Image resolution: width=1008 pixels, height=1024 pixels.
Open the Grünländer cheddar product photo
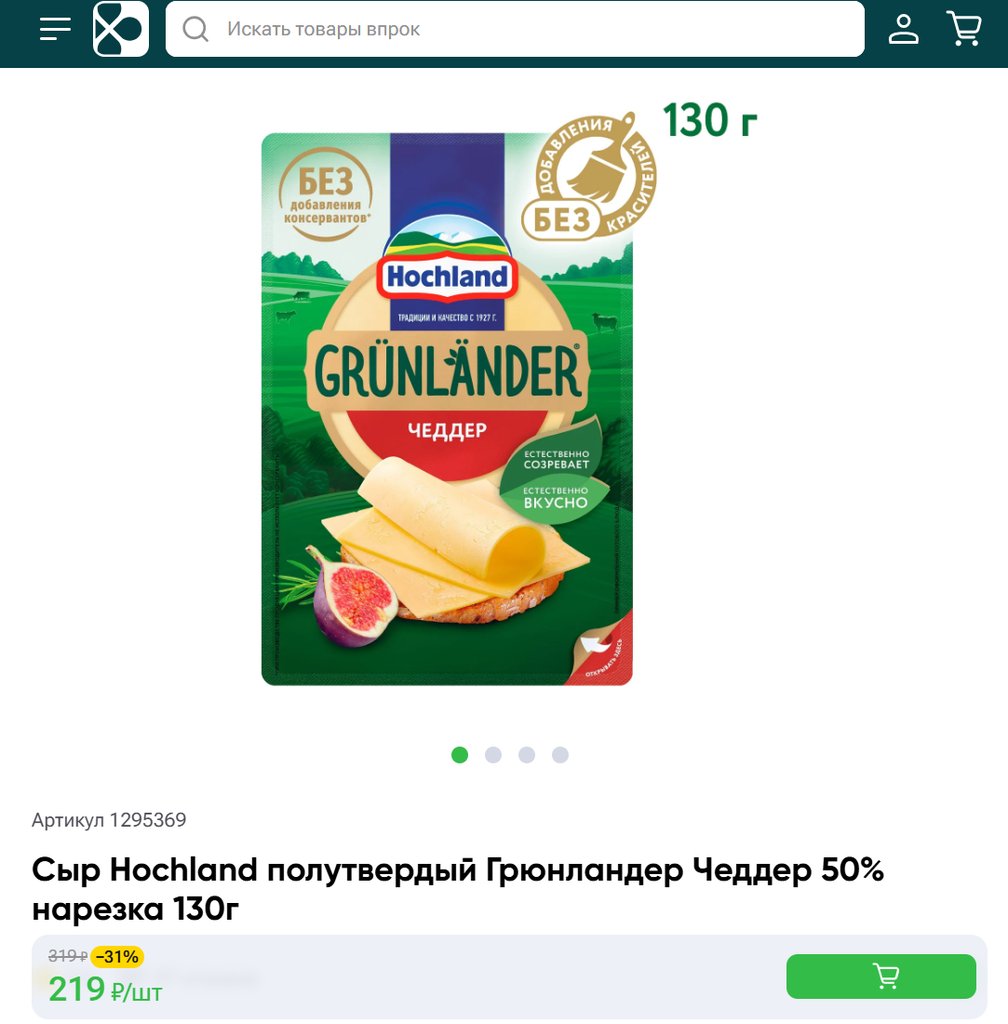[447, 409]
